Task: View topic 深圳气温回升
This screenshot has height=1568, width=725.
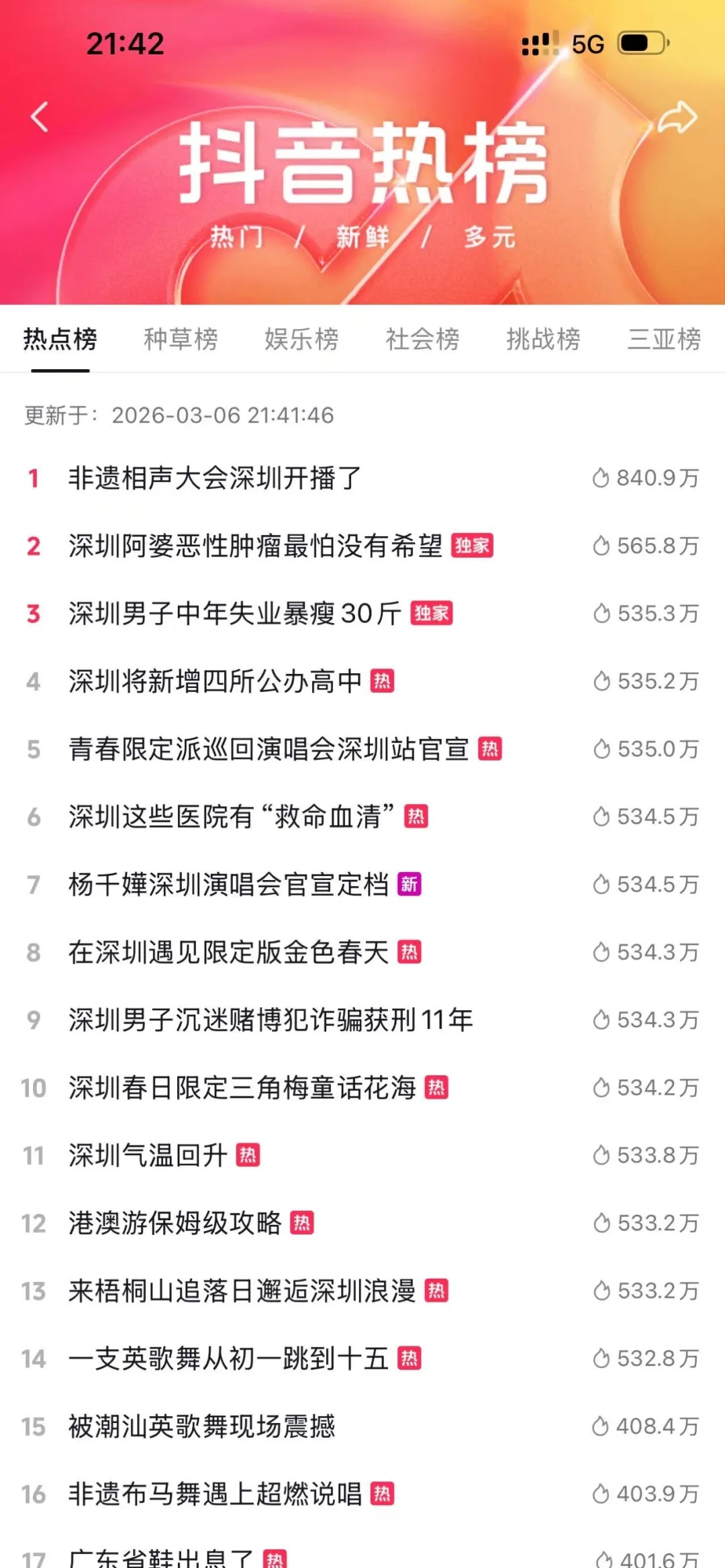Action: point(148,1156)
